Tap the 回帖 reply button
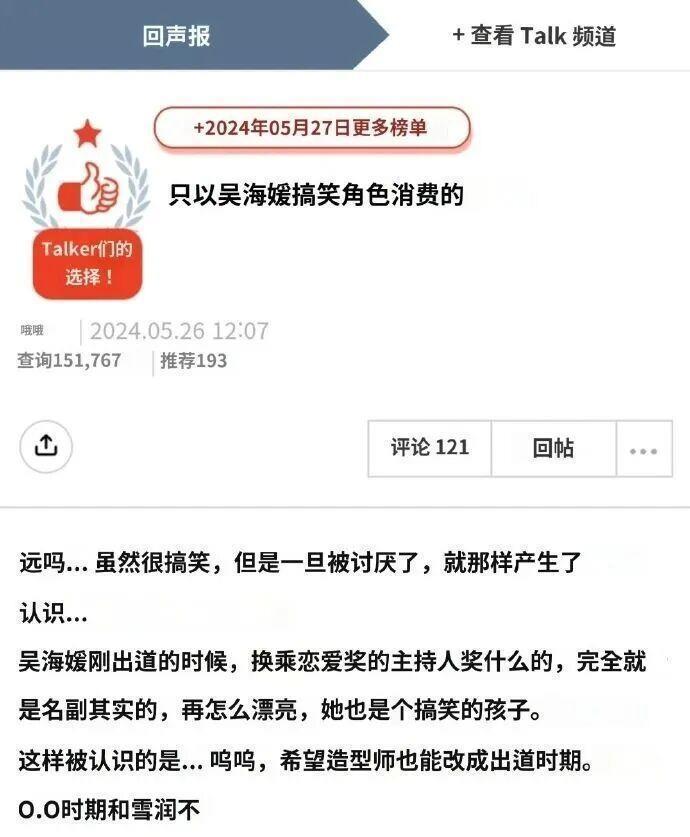Image resolution: width=690 pixels, height=837 pixels. point(553,448)
